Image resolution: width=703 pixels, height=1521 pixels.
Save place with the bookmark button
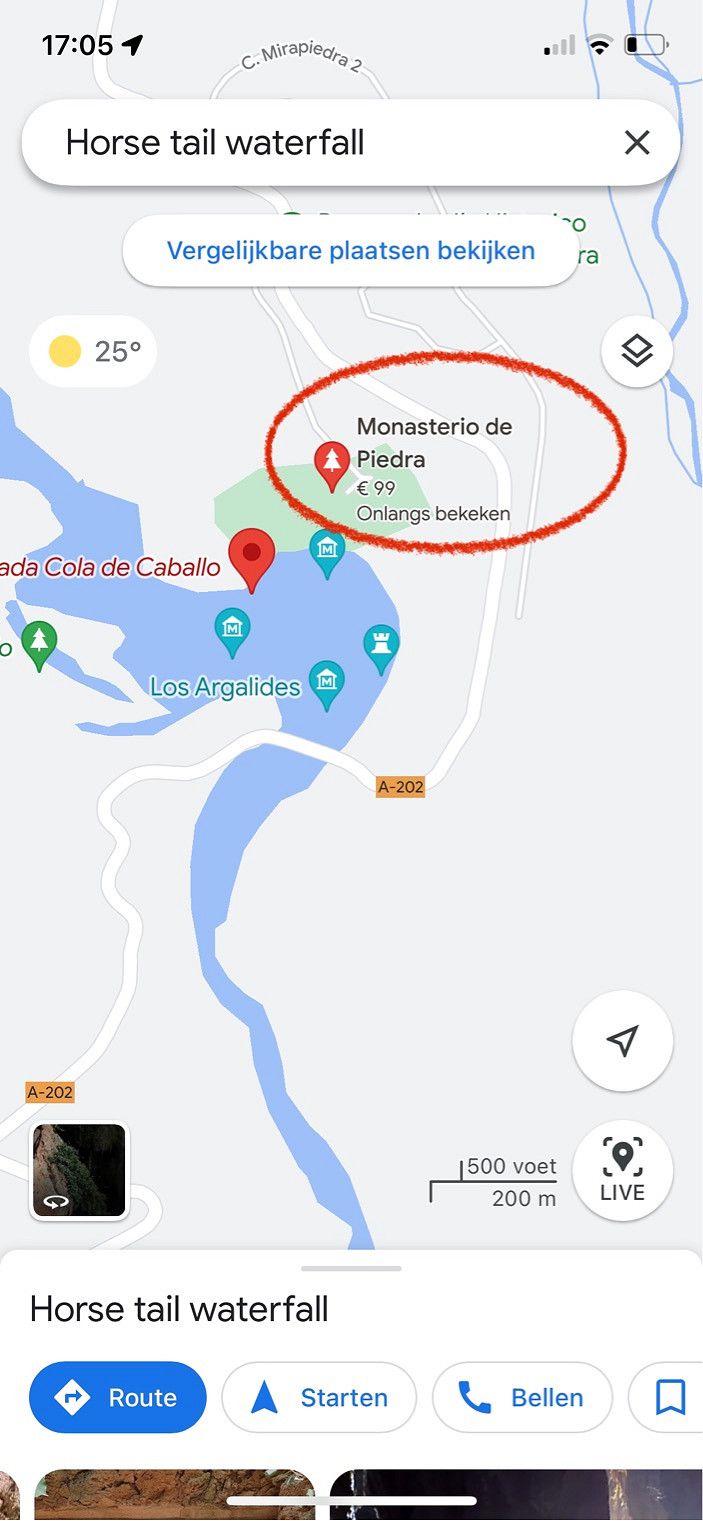point(670,1397)
